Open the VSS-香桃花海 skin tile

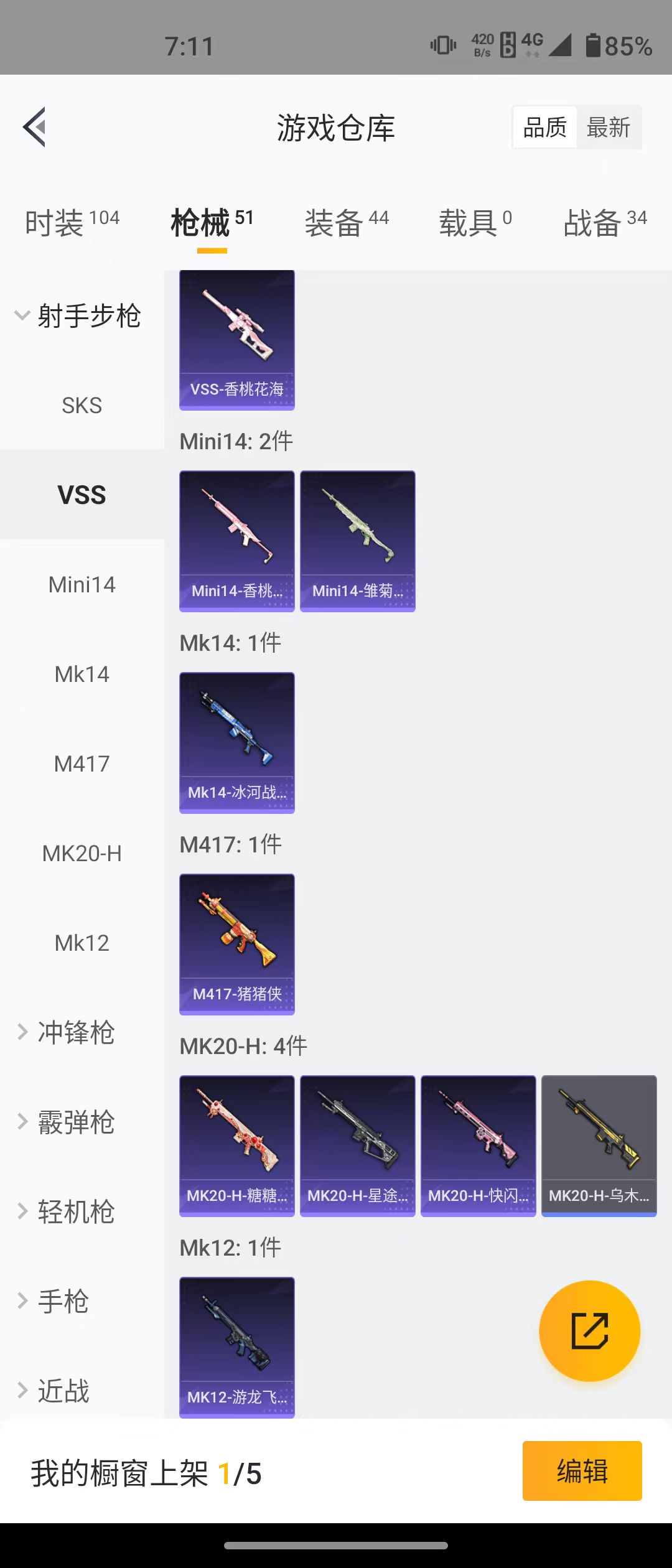click(x=237, y=340)
